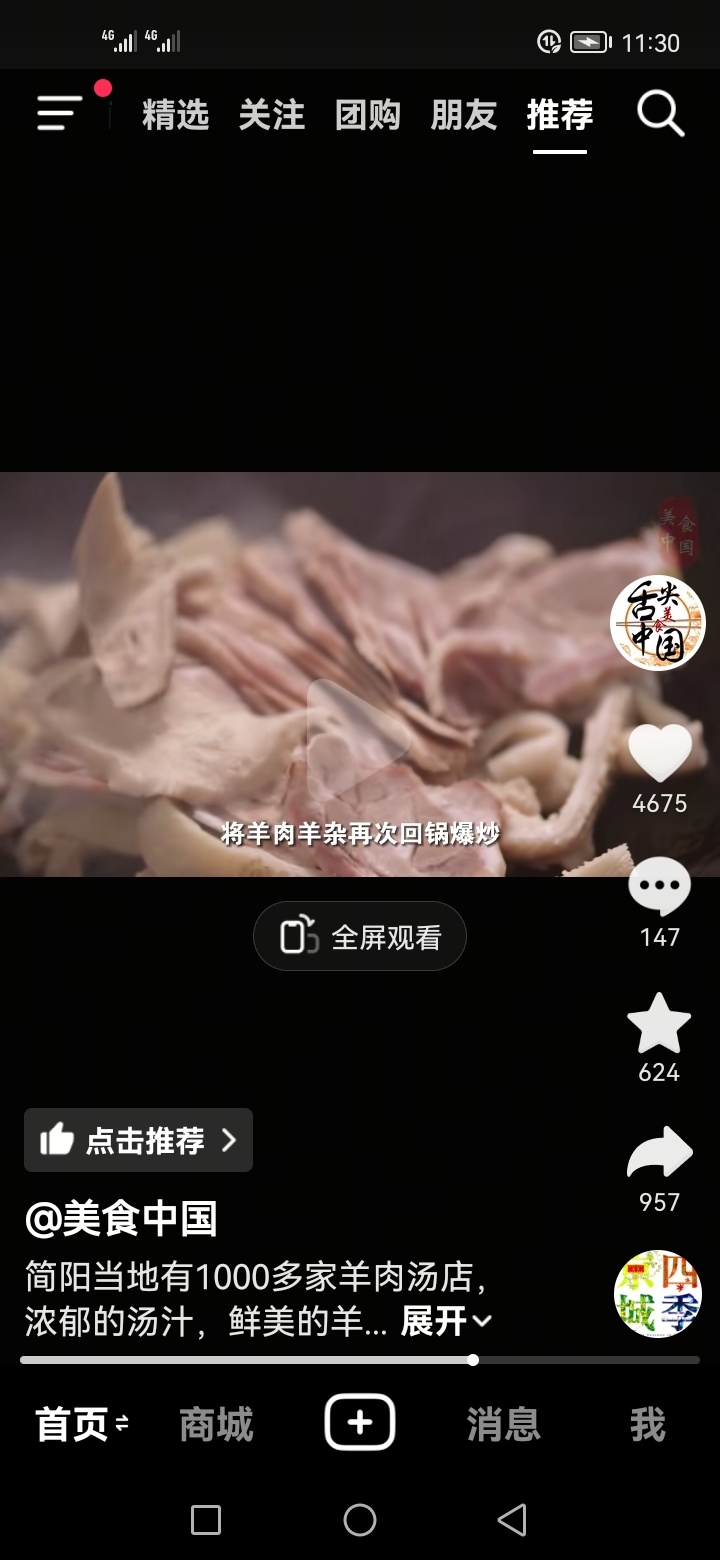The width and height of the screenshot is (720, 1560).
Task: Add the video to favorites with the star
Action: click(659, 1023)
